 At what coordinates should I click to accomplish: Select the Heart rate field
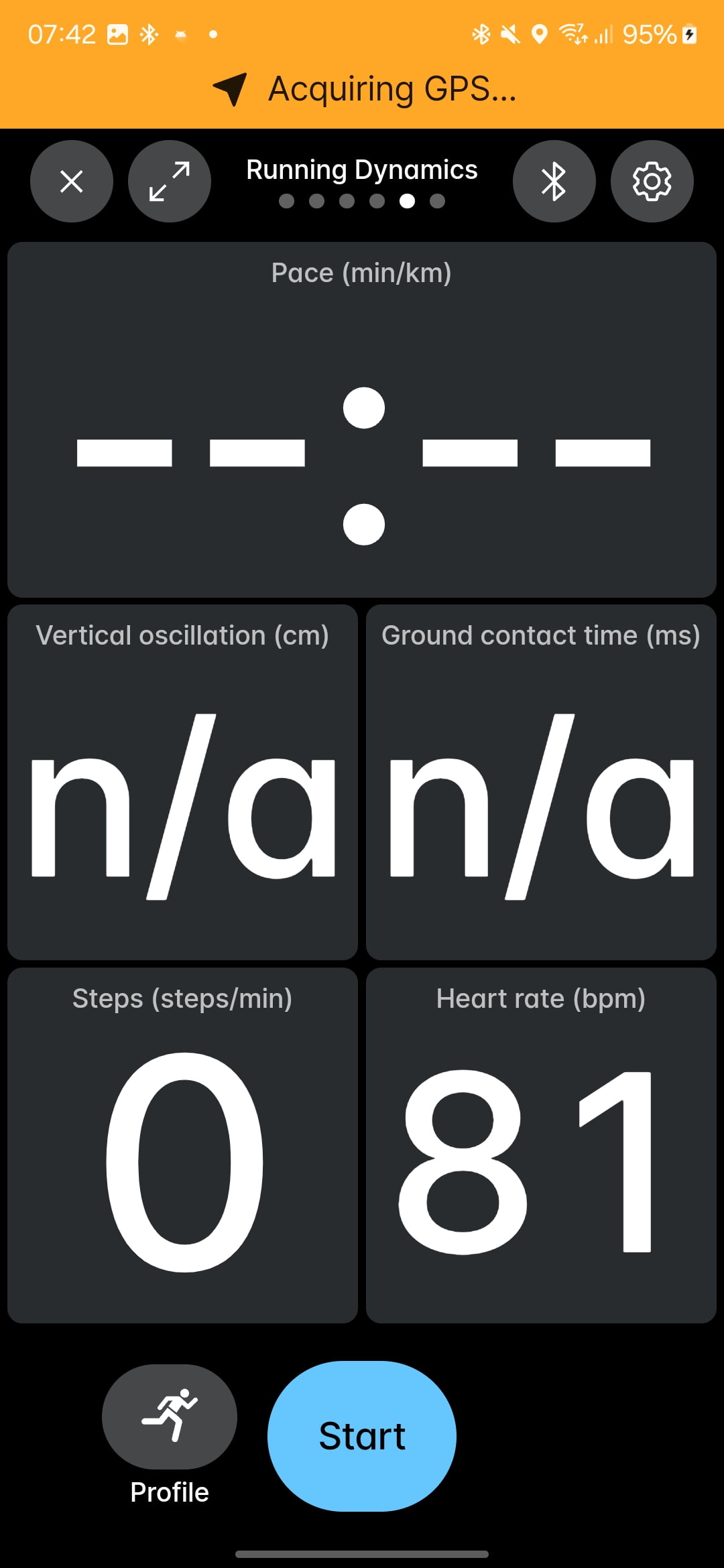541,1145
